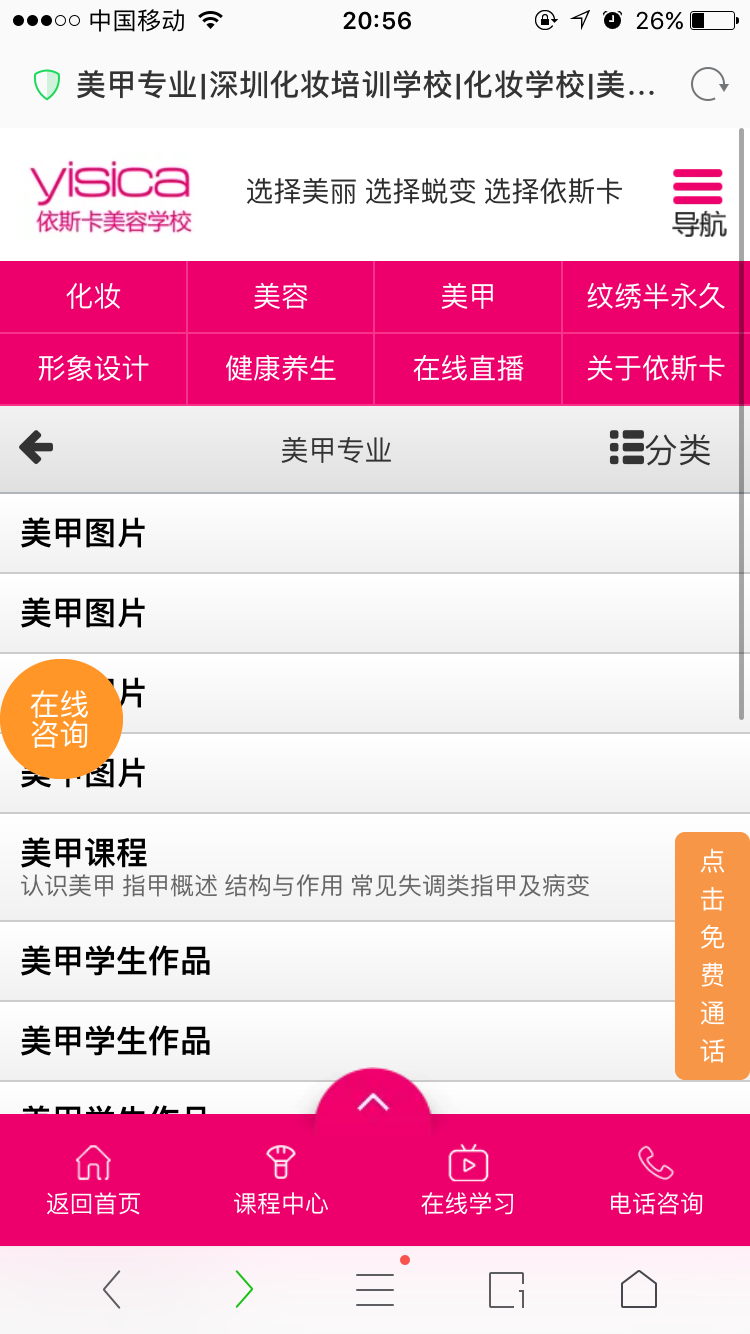
Task: Open 关于依斯卡 page
Action: (656, 369)
